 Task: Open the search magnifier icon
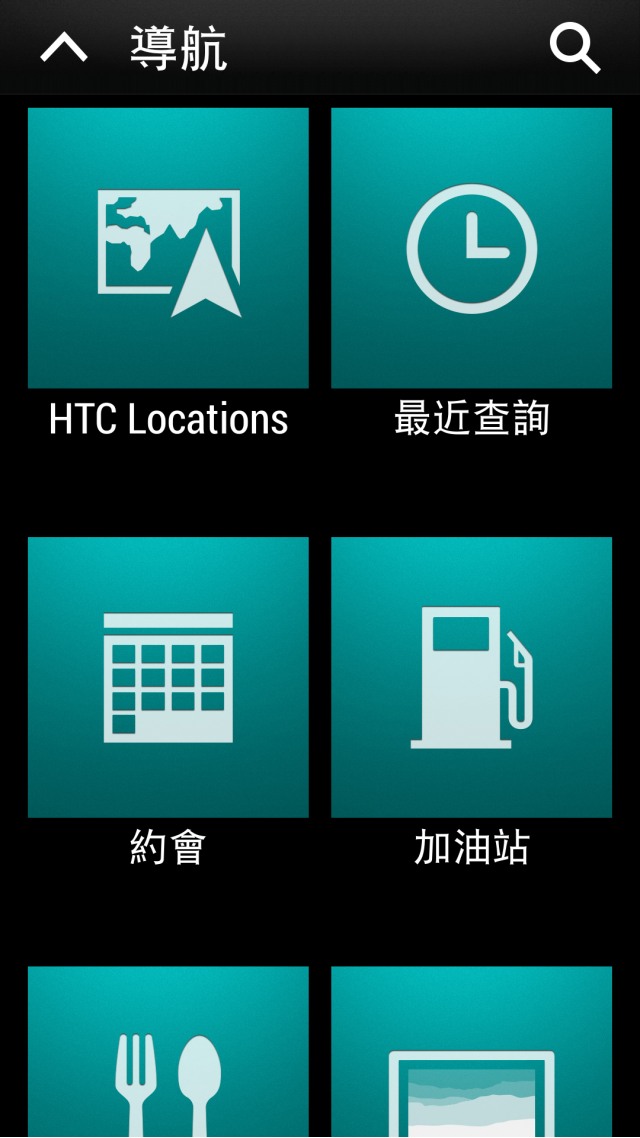click(x=575, y=48)
